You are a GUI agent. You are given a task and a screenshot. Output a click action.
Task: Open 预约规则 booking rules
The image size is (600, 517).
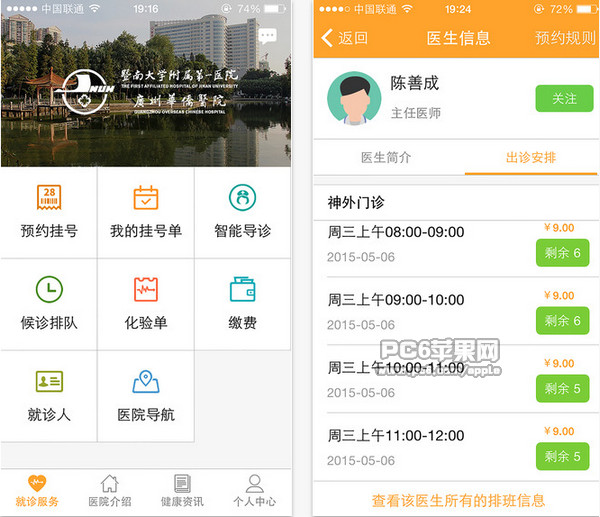(x=564, y=38)
